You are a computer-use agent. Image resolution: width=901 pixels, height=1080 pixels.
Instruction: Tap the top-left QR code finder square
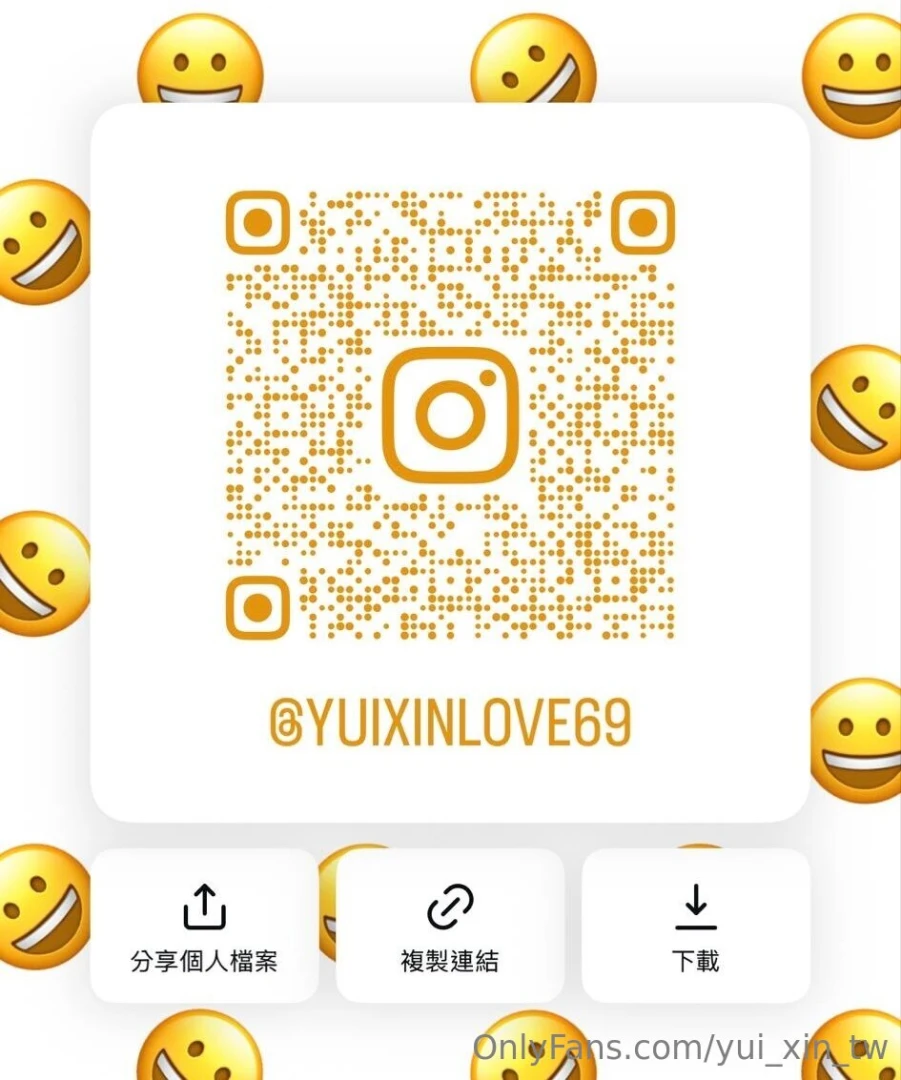(256, 222)
